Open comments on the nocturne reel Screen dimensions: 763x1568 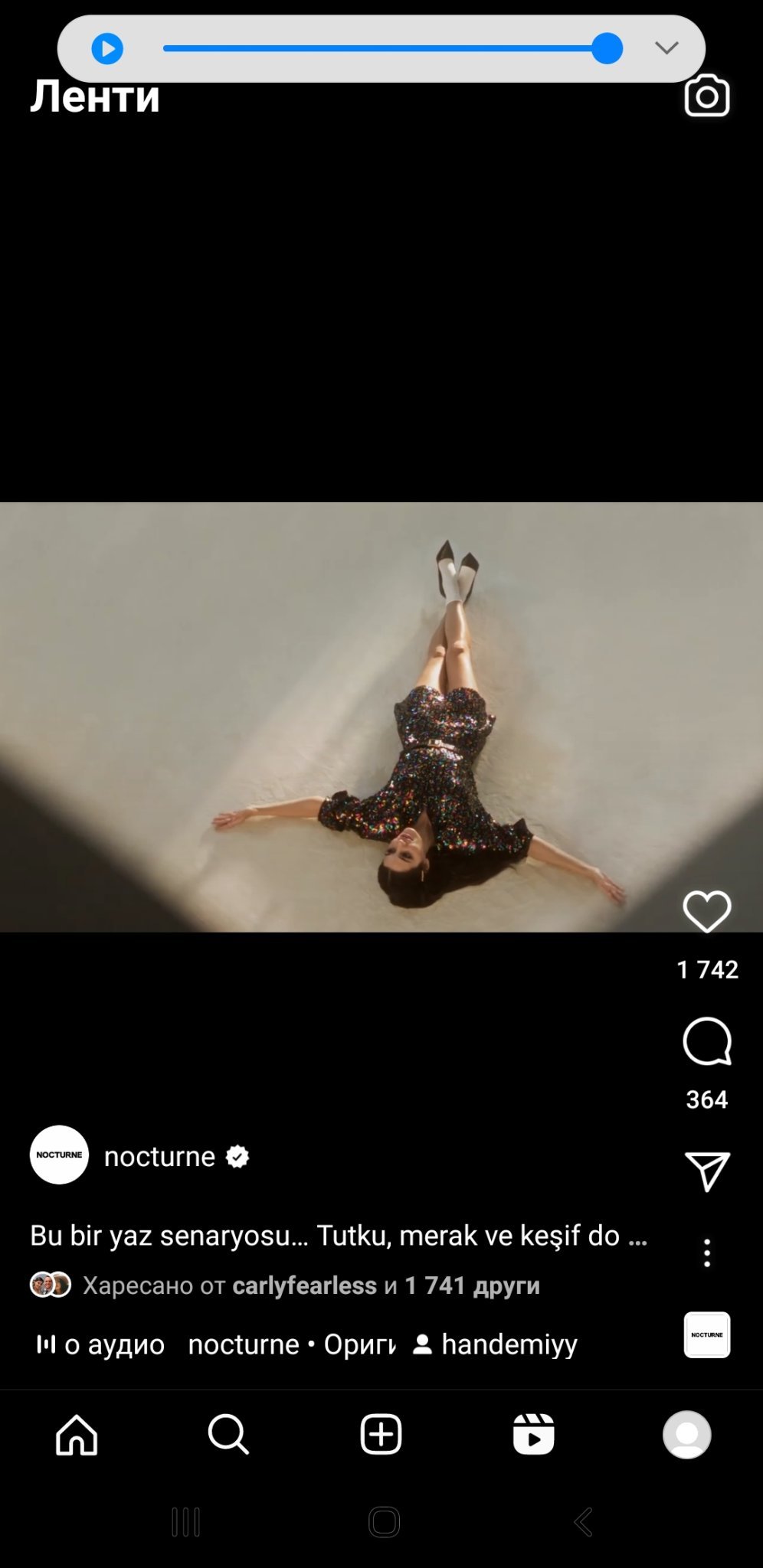[x=706, y=1041]
